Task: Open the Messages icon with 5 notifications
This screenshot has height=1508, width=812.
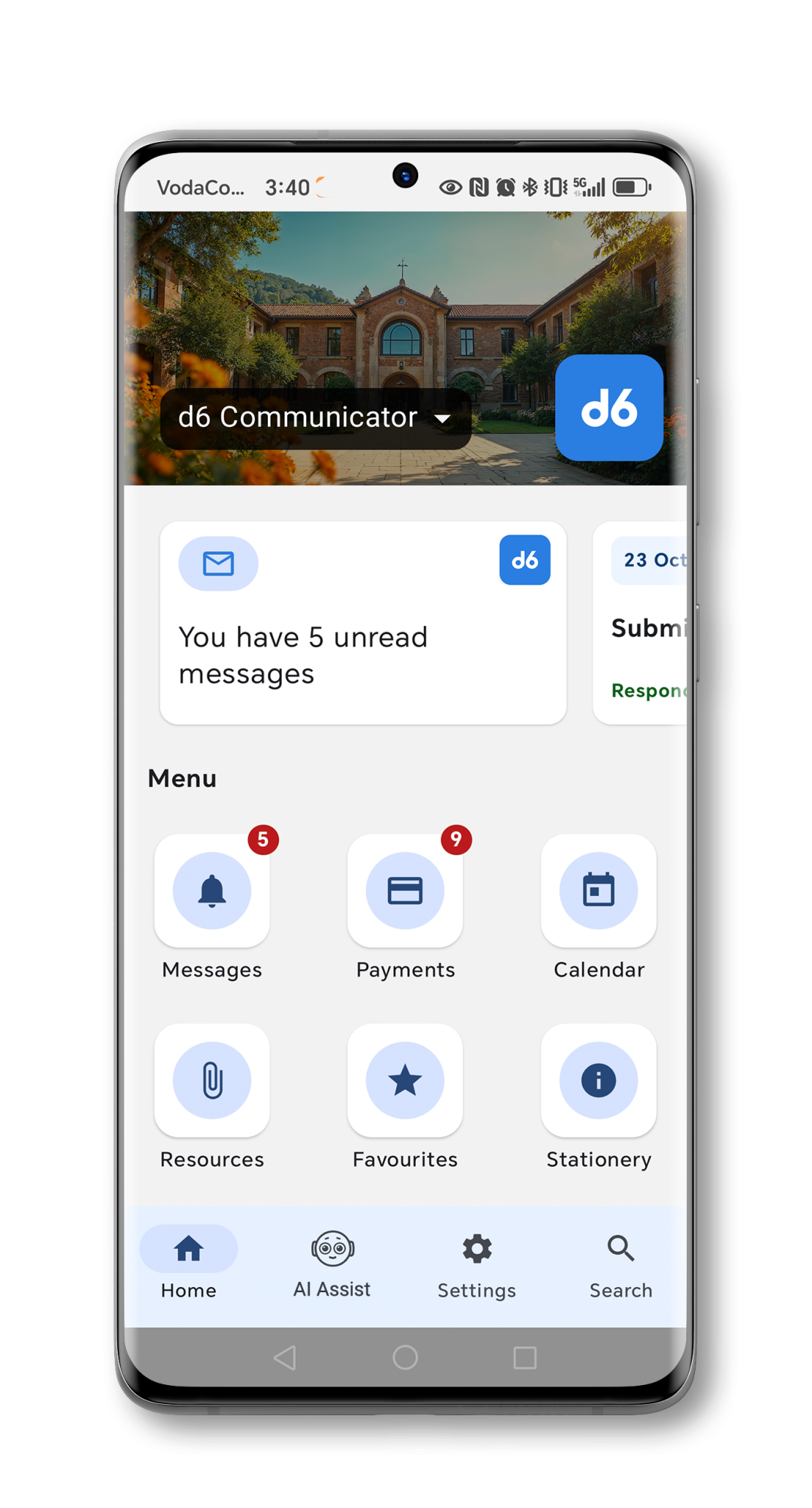Action: coord(212,890)
